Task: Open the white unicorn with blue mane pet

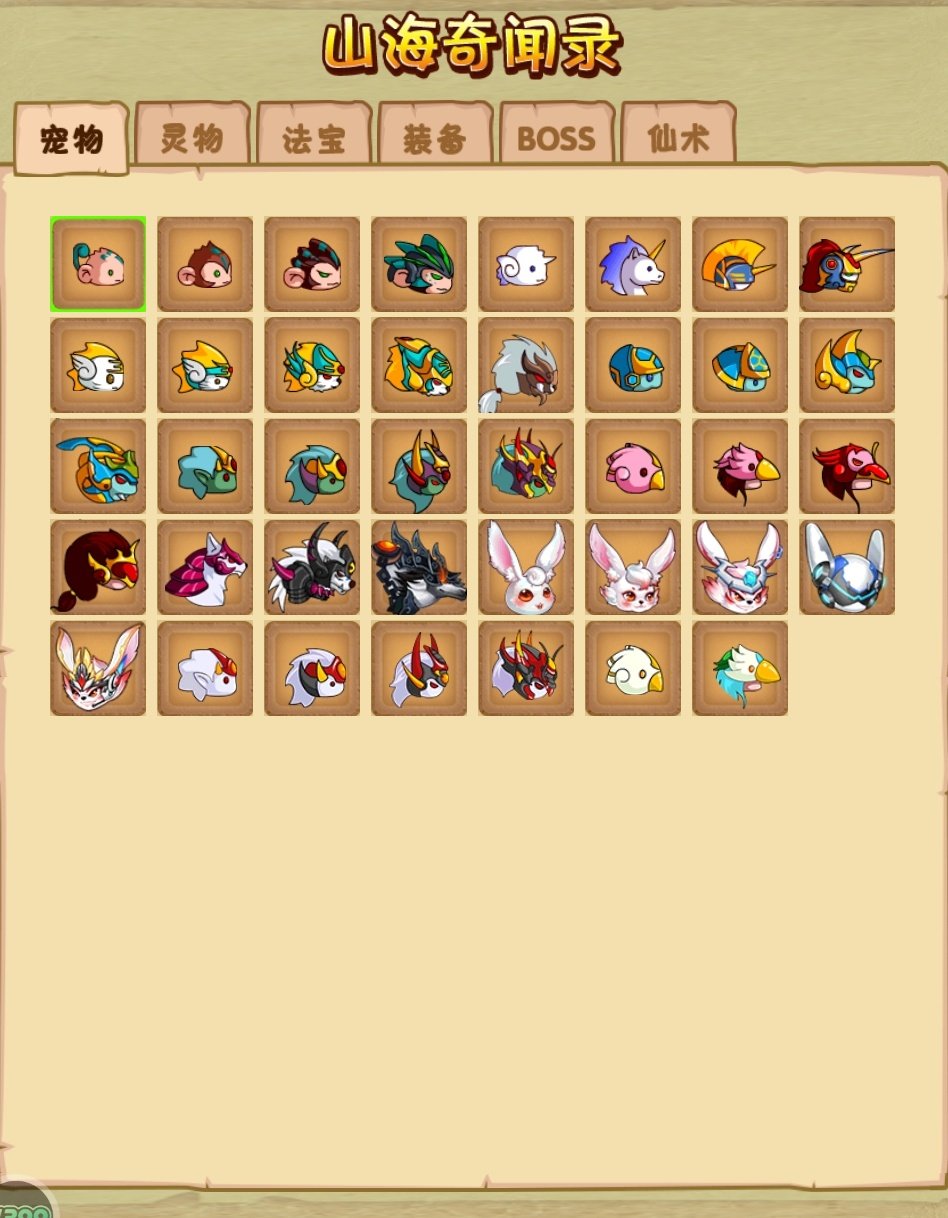Action: click(x=633, y=265)
